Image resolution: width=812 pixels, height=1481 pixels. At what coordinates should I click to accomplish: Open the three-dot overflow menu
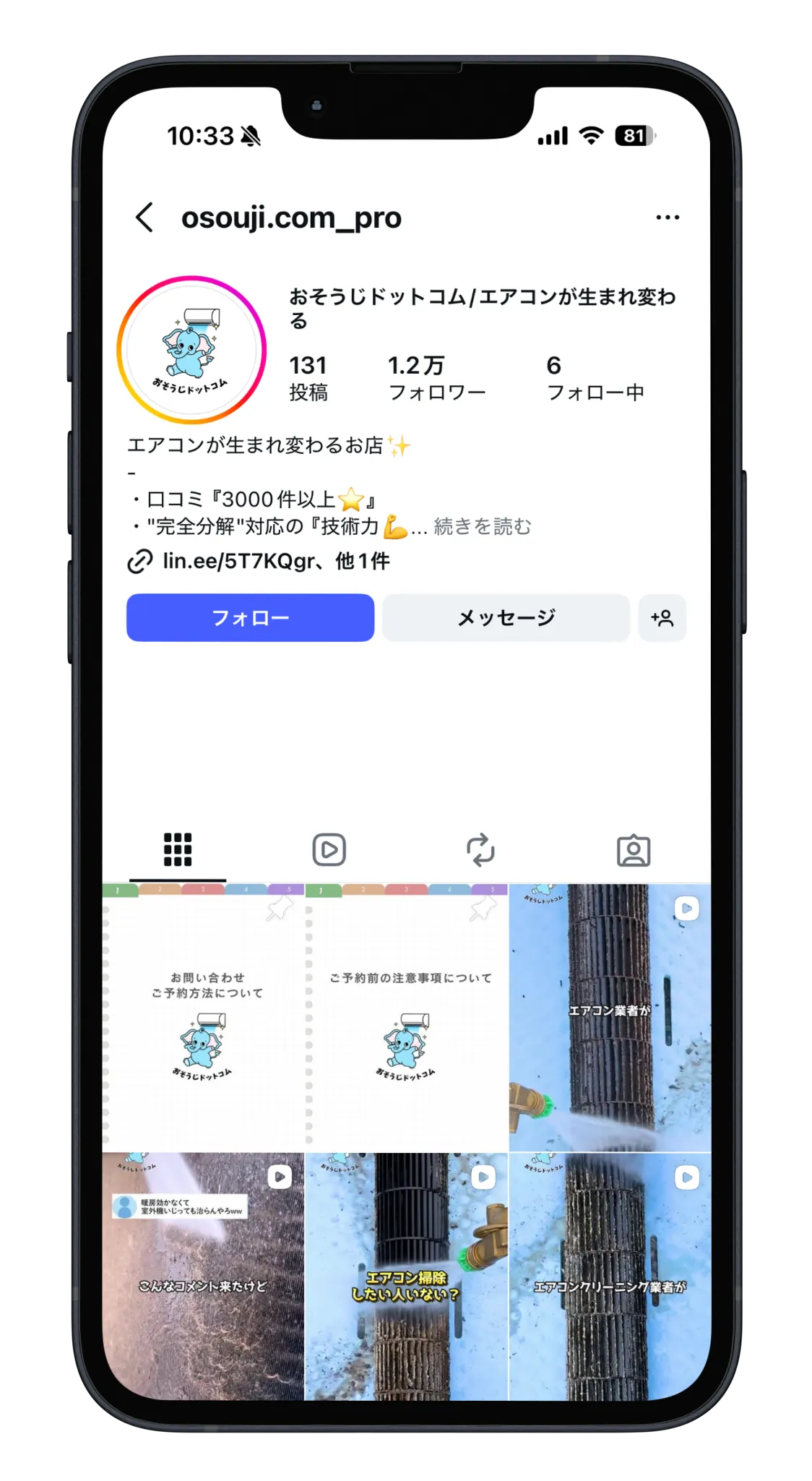[x=667, y=218]
